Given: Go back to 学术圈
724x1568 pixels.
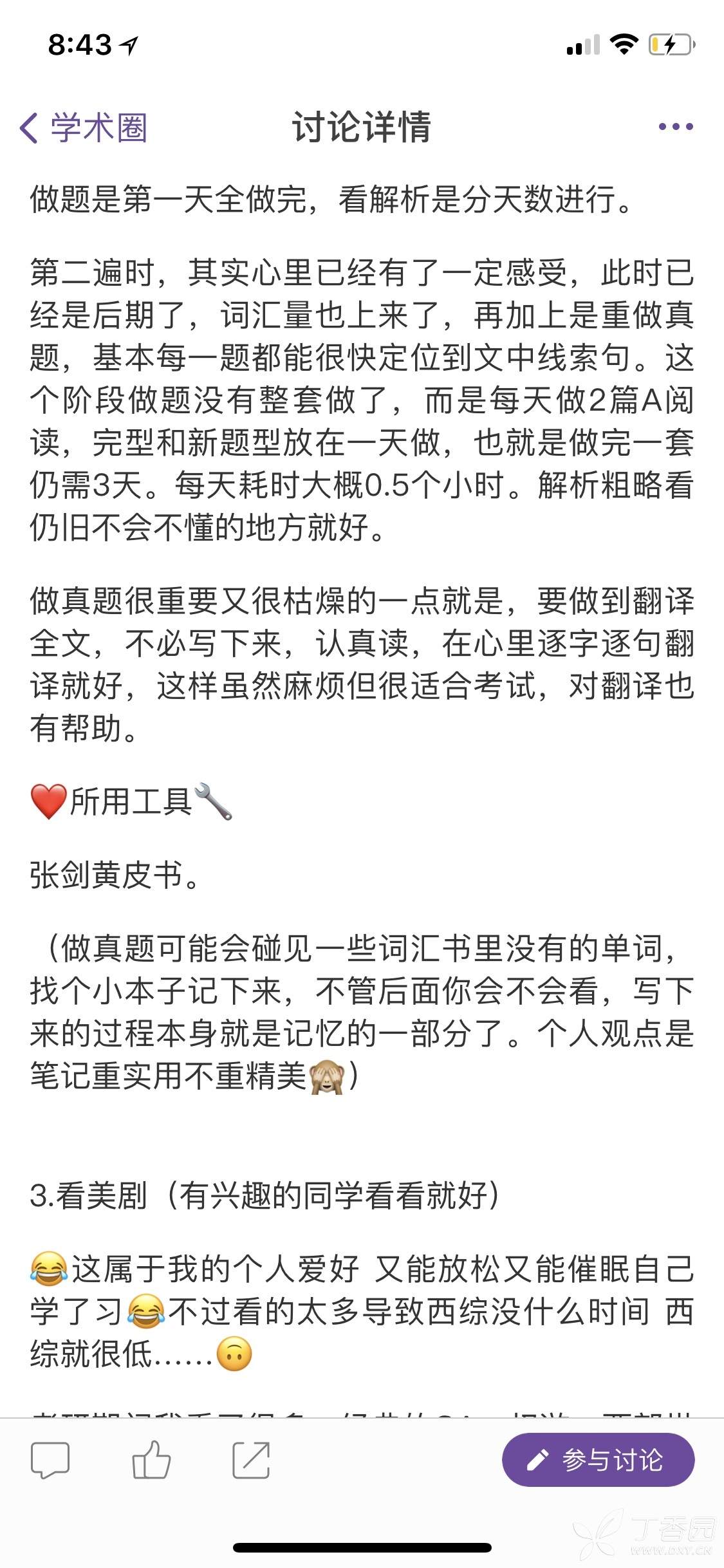Looking at the screenshot, I should click(84, 127).
